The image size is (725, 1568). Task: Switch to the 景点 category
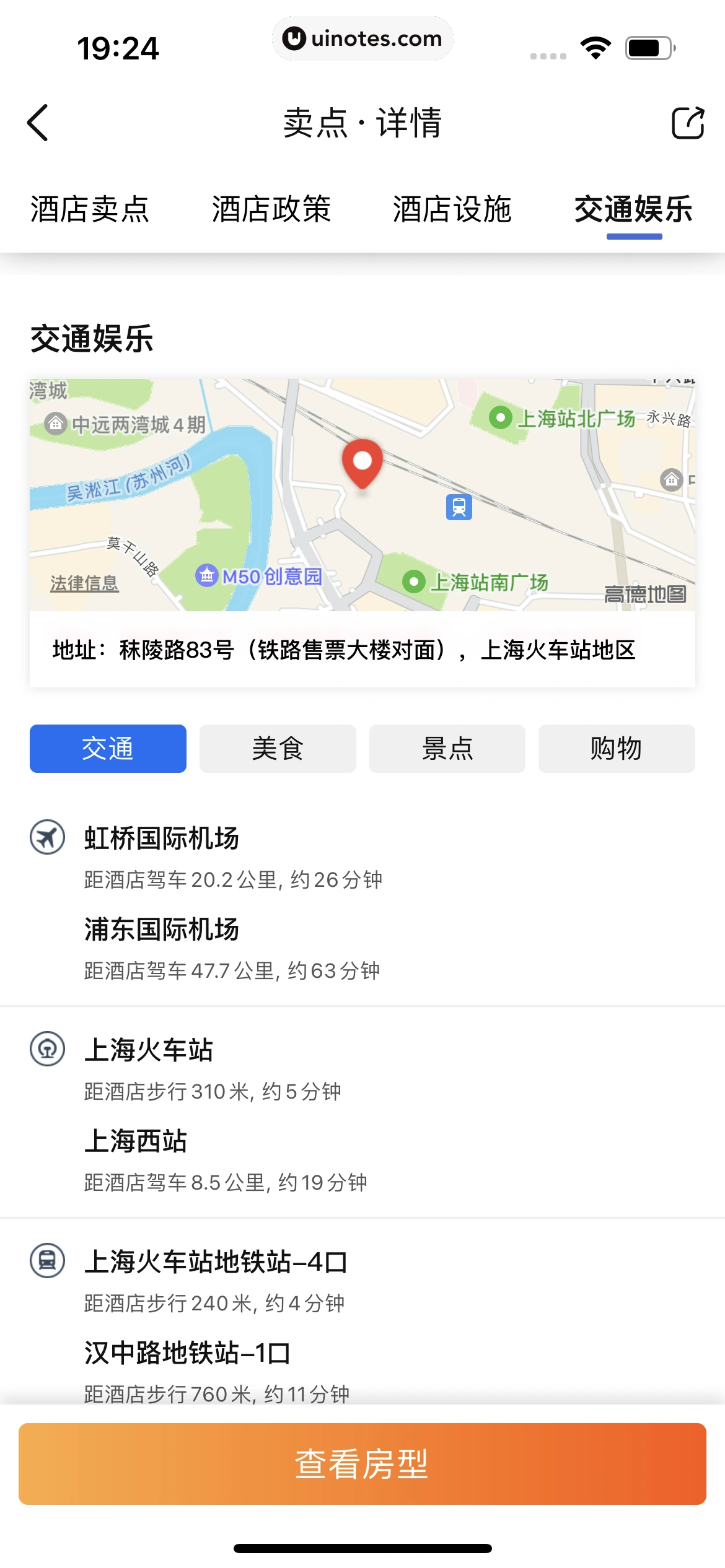pyautogui.click(x=447, y=749)
